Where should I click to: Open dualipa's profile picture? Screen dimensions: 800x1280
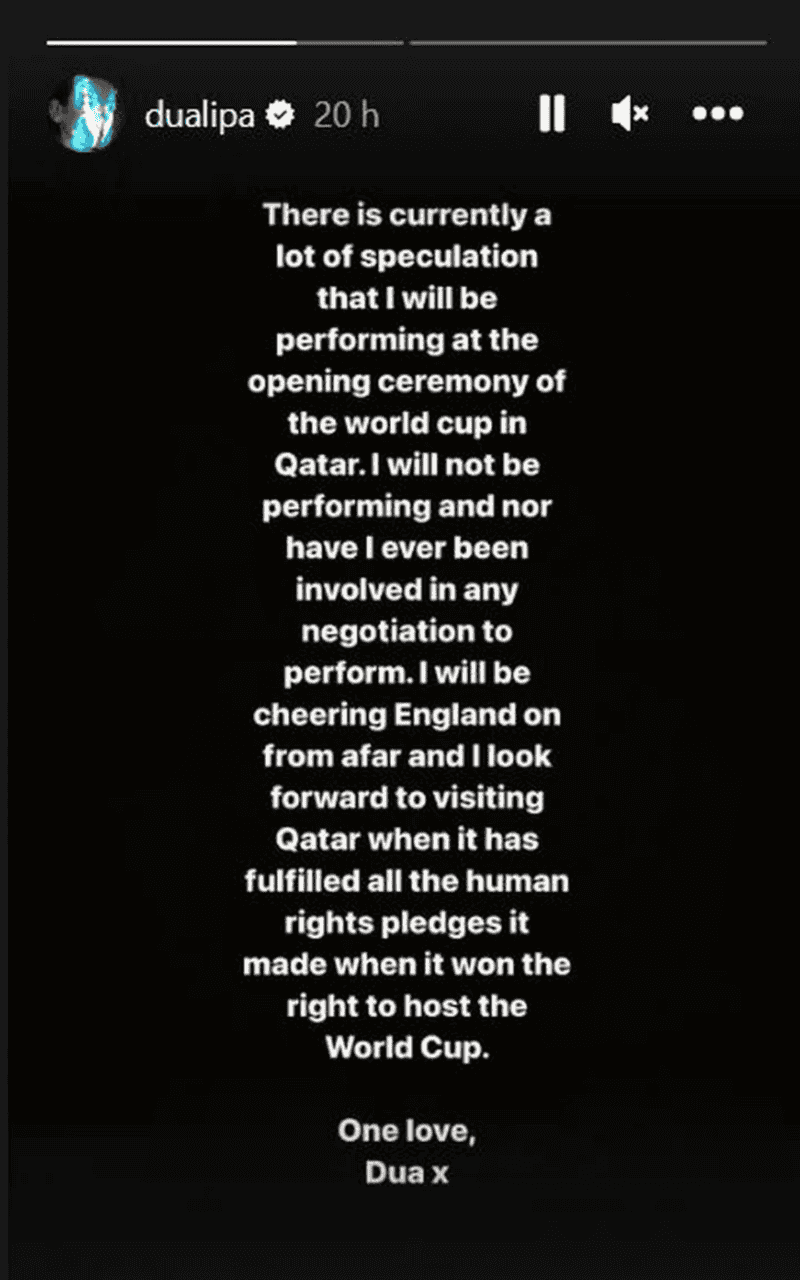tap(83, 114)
